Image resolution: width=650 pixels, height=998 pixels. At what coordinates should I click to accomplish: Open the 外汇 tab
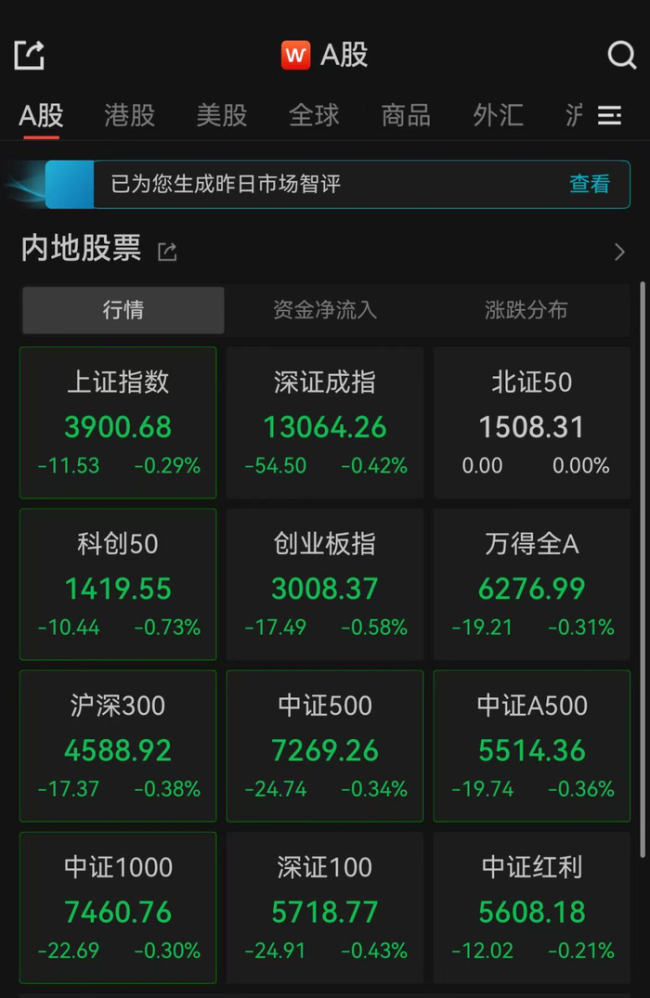coord(498,115)
